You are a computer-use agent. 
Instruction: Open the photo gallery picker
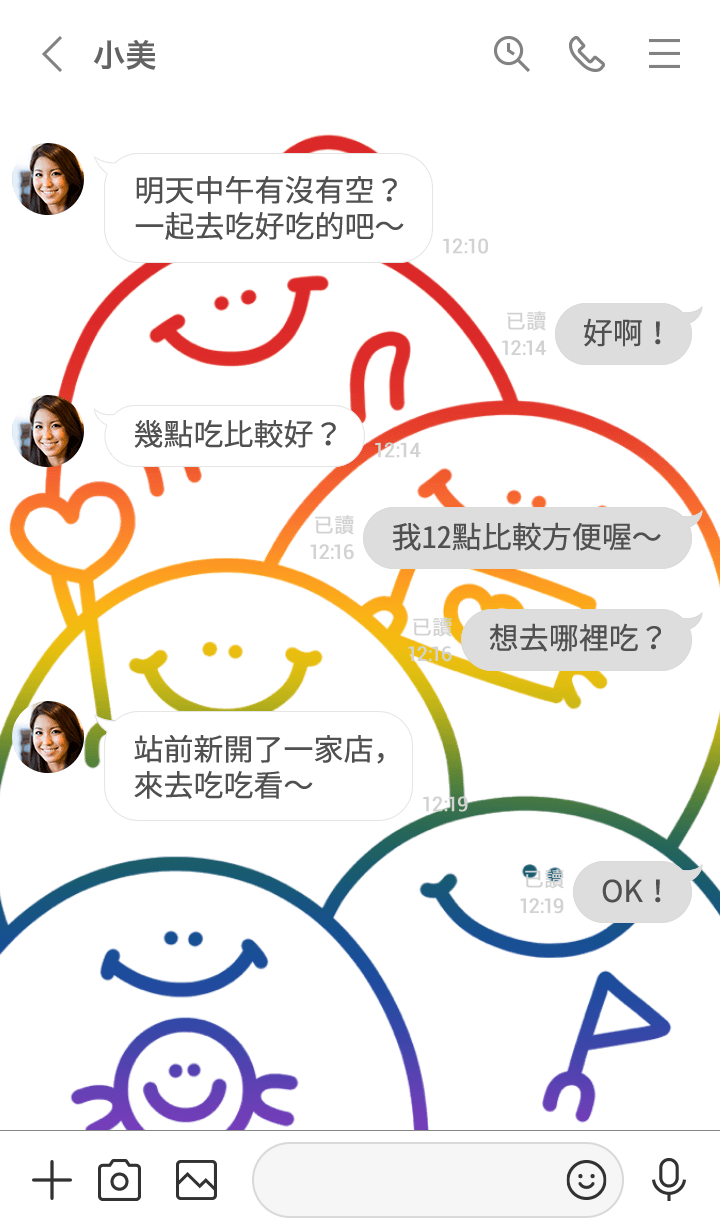click(196, 1181)
